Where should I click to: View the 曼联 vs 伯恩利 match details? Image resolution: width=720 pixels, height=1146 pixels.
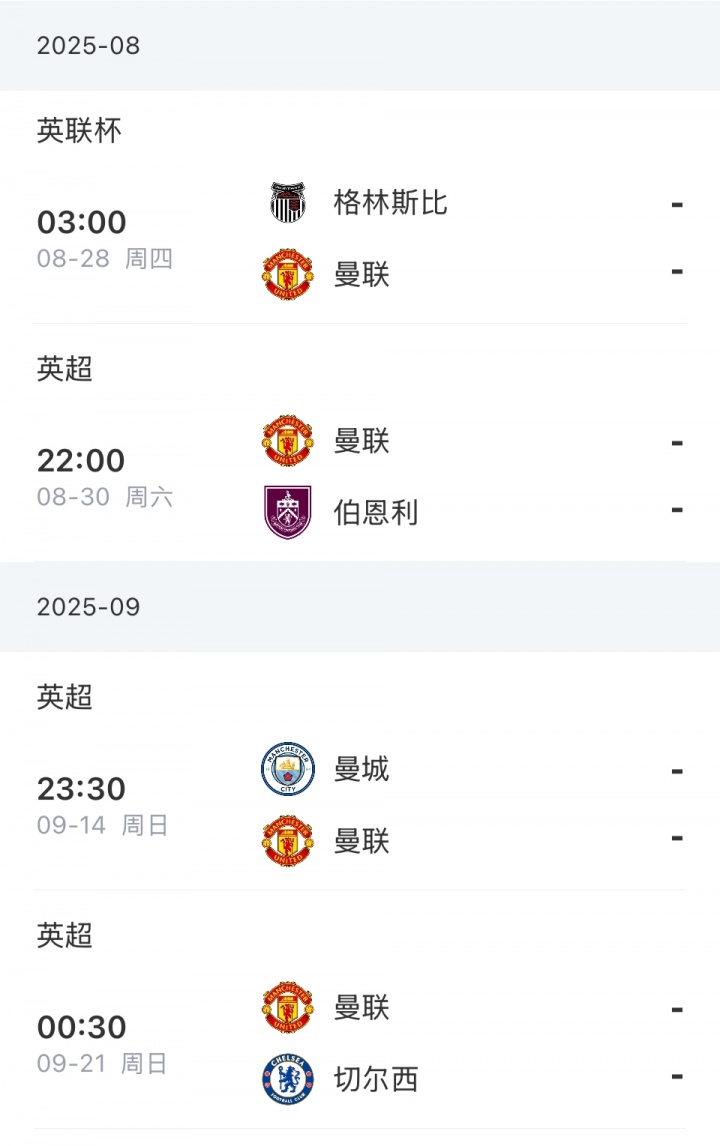tap(360, 477)
